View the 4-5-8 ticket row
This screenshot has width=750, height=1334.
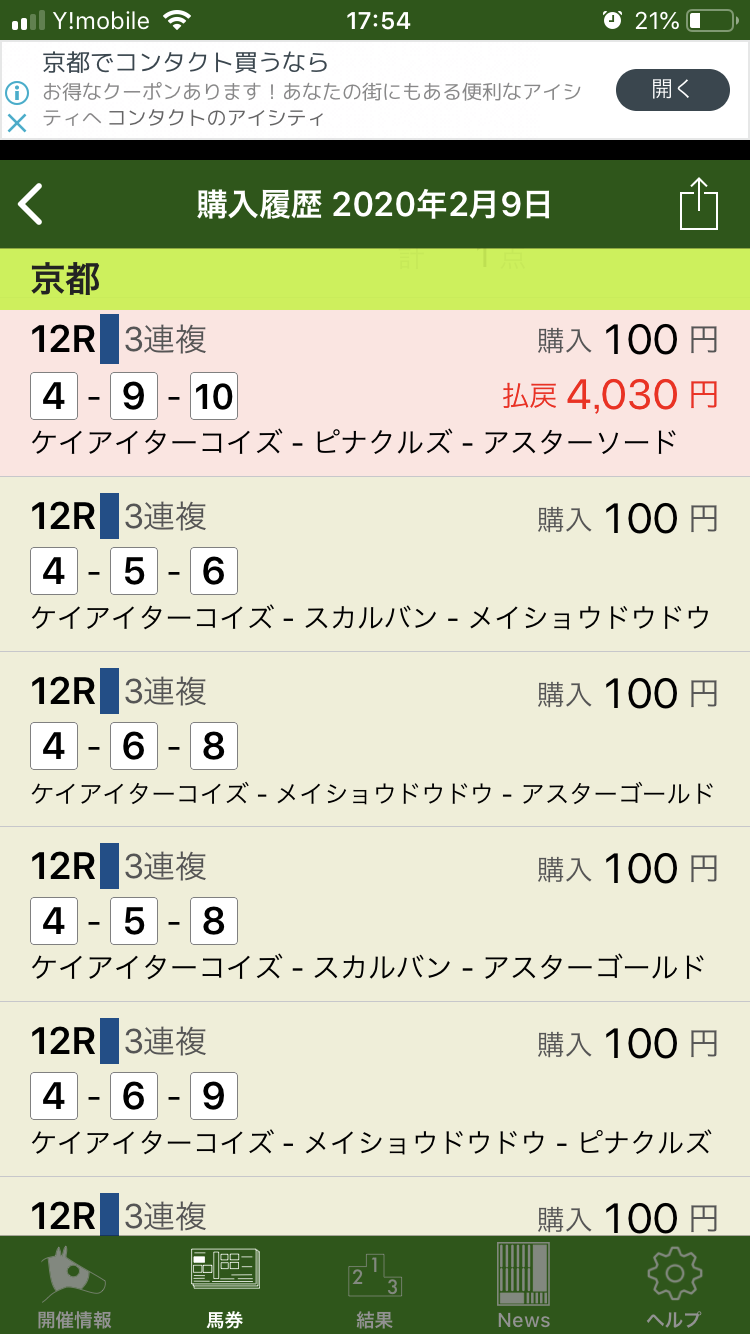pyautogui.click(x=375, y=915)
